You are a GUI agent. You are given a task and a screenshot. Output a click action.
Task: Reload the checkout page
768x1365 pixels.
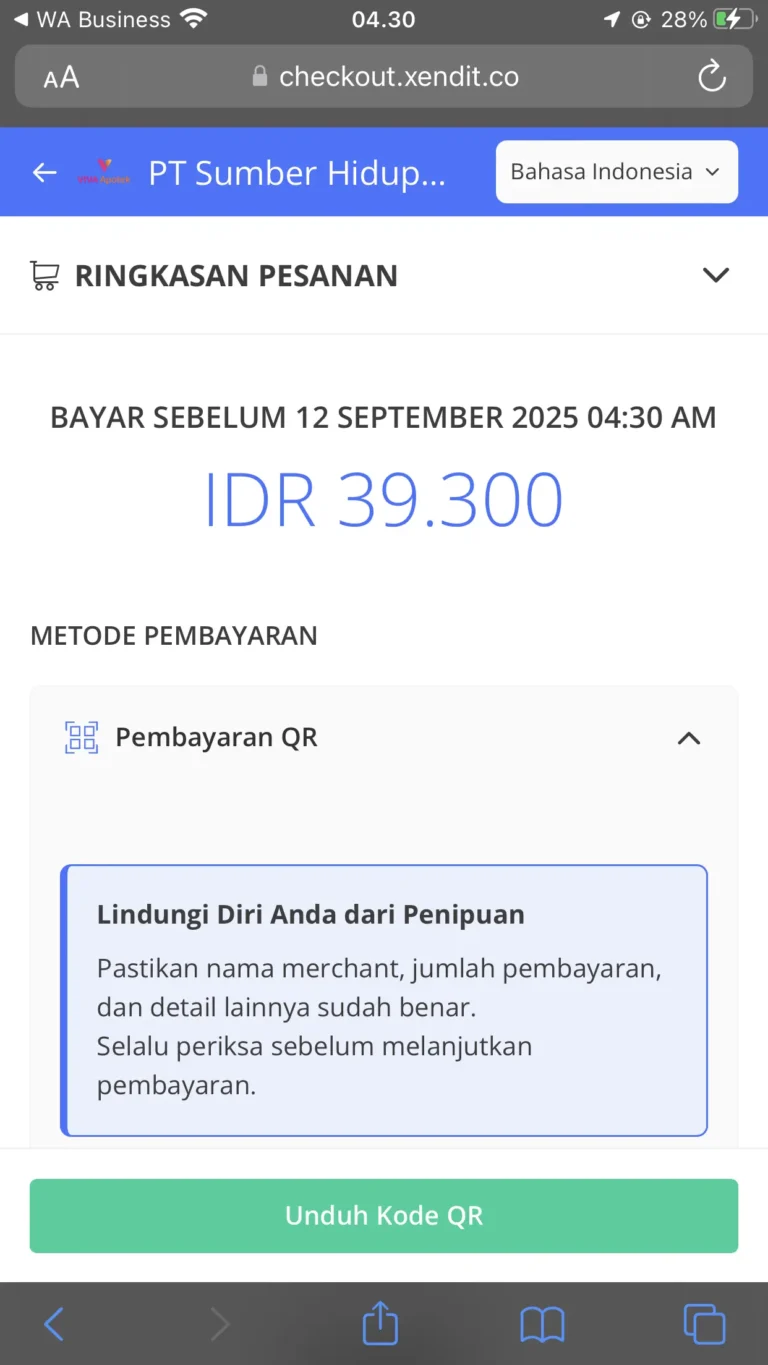[x=711, y=77]
